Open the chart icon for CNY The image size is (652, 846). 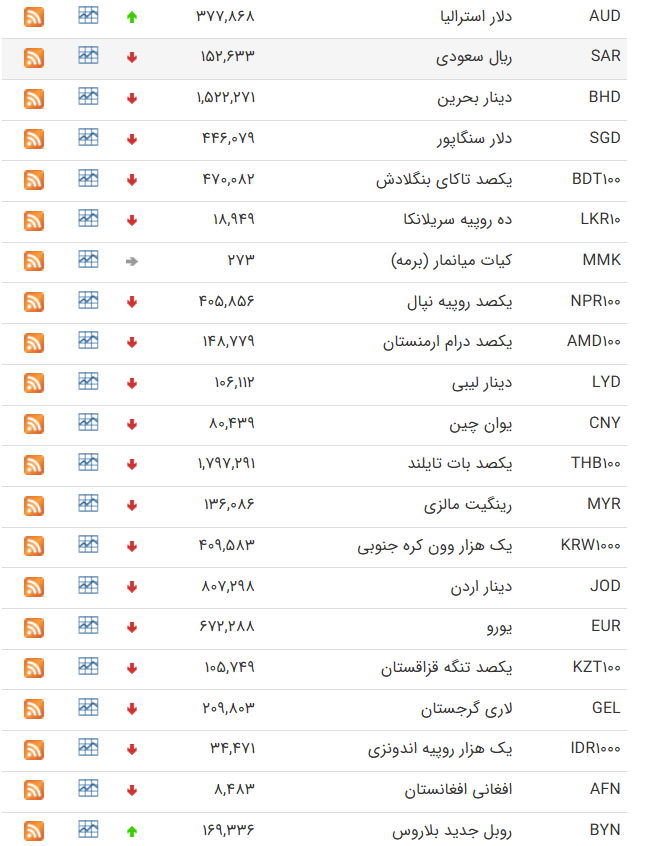click(89, 422)
